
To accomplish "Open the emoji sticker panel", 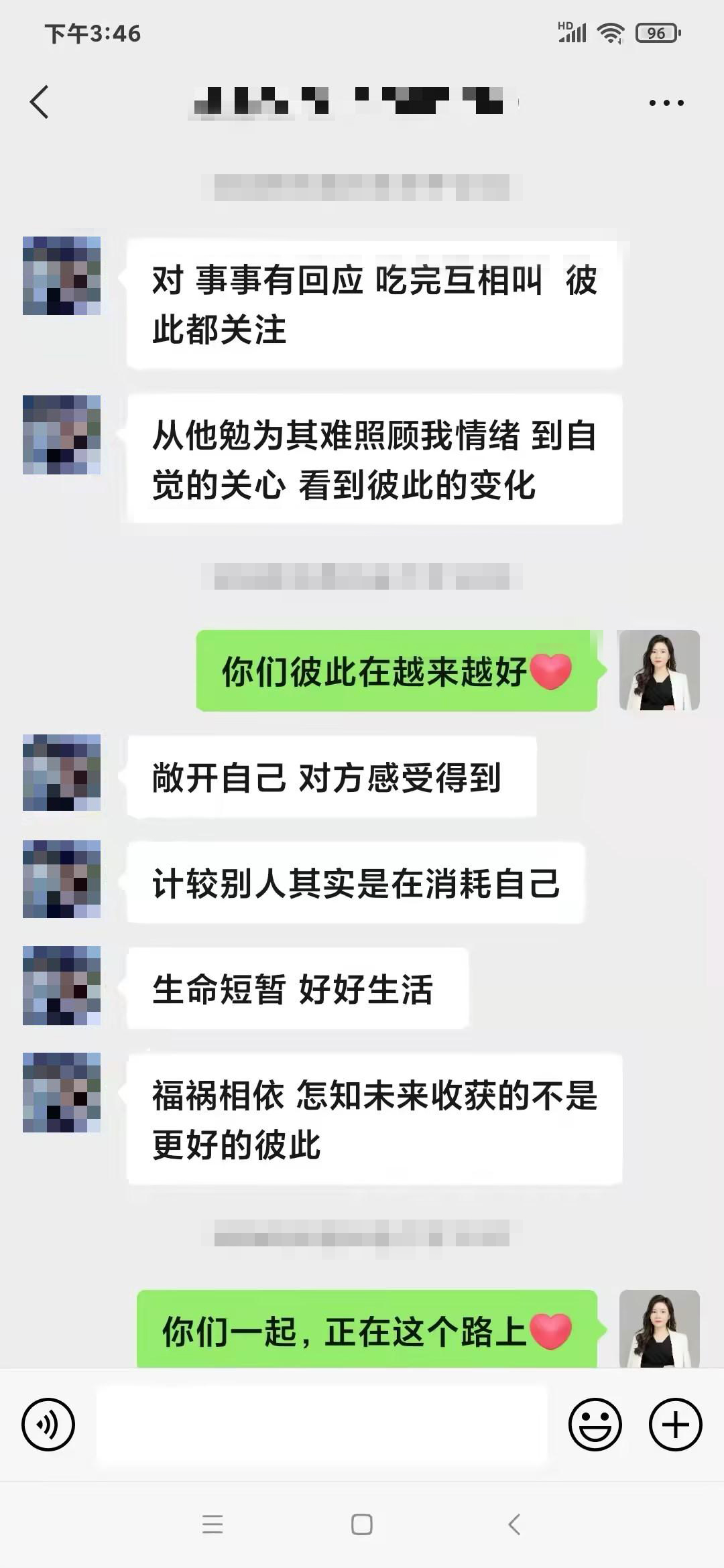I will tap(595, 1425).
